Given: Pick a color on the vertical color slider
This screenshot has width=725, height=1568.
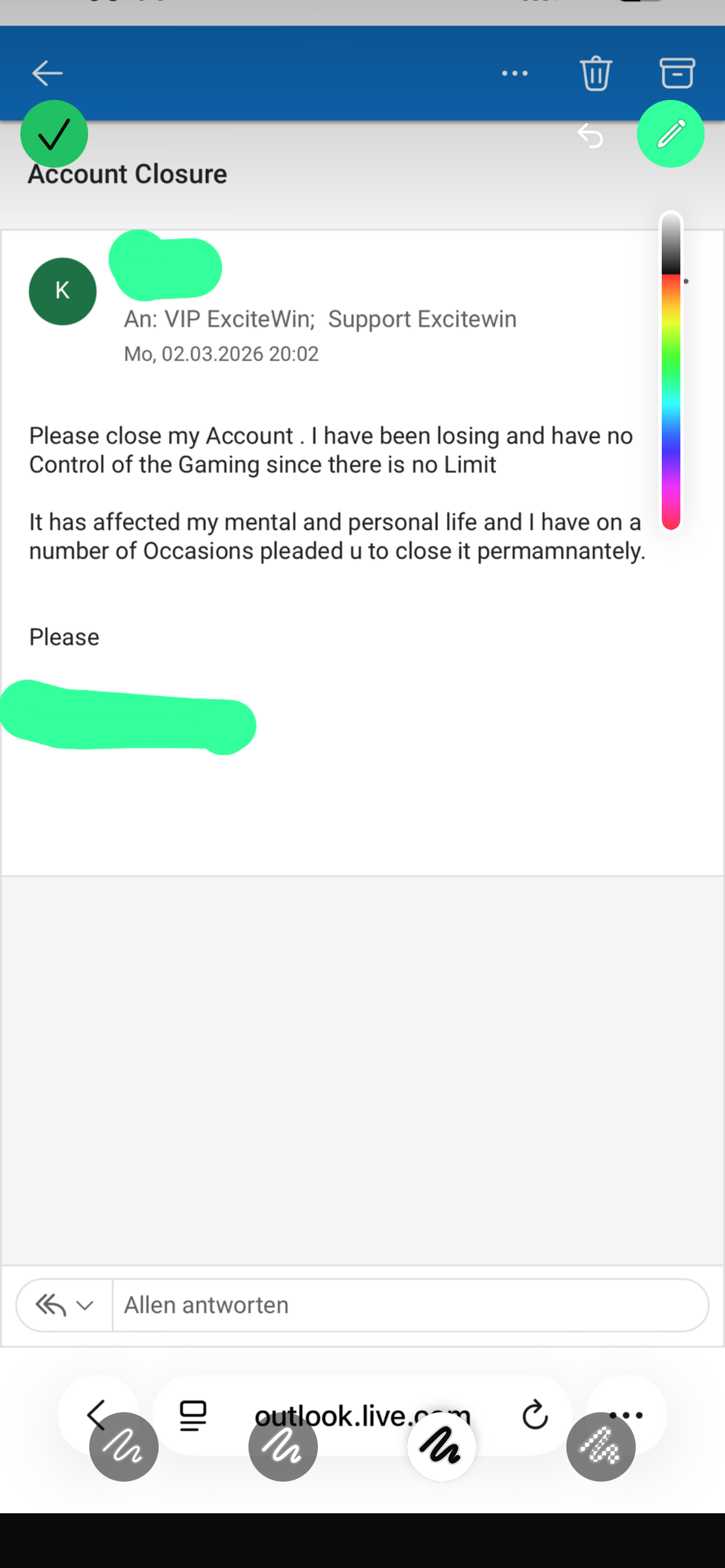Looking at the screenshot, I should click(671, 371).
